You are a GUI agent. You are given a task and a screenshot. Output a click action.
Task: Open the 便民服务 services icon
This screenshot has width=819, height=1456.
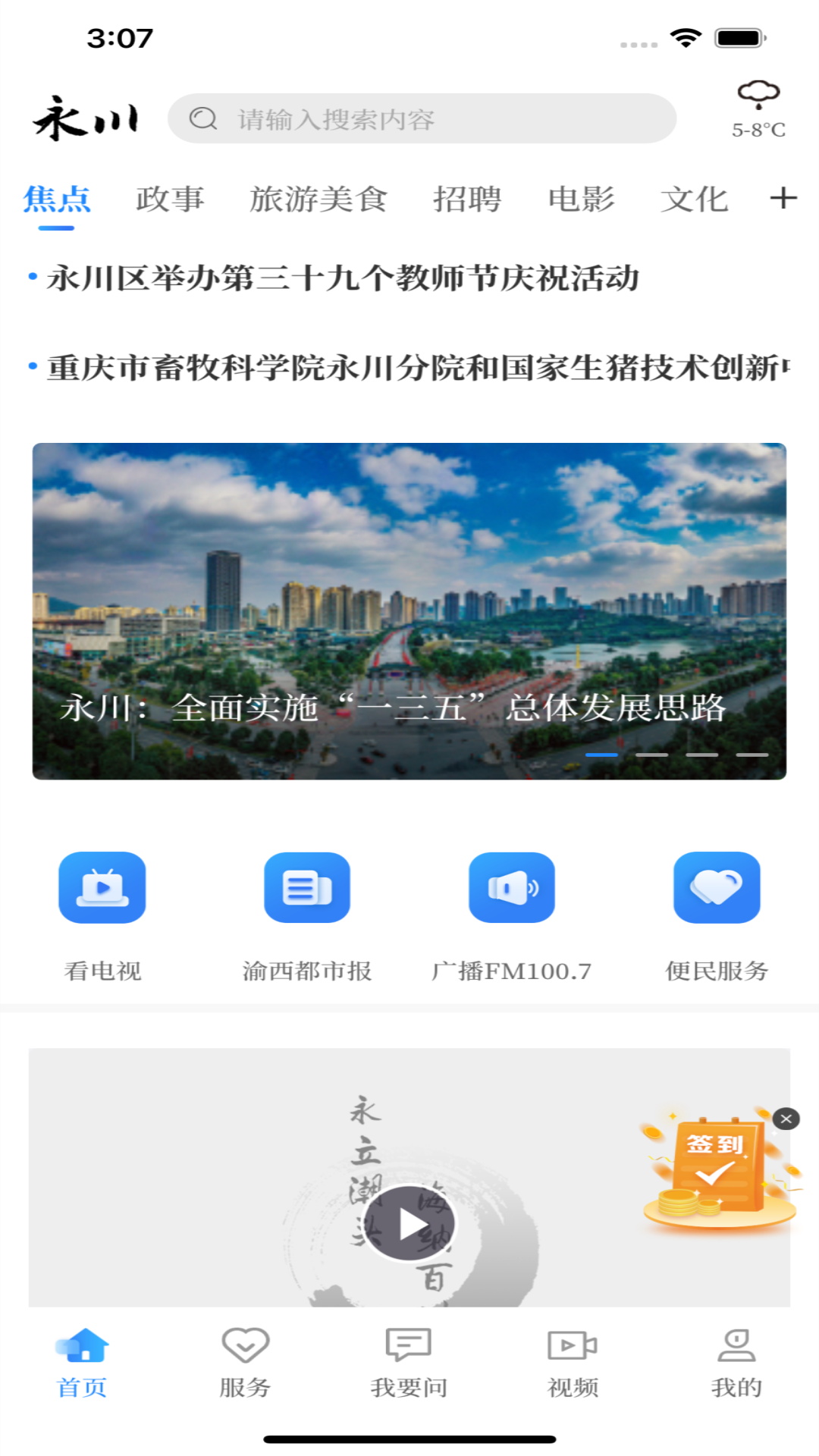pos(717,888)
